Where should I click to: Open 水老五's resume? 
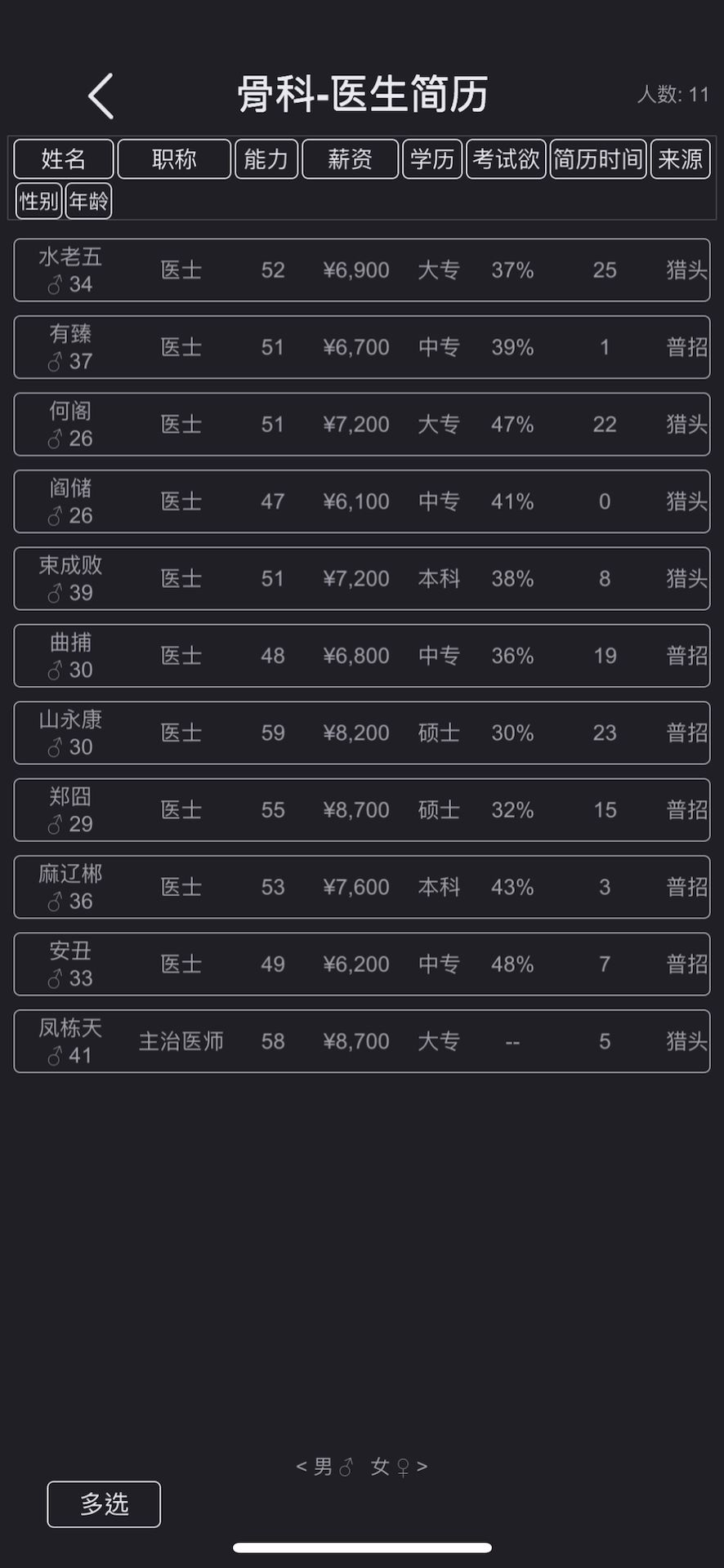(x=361, y=270)
